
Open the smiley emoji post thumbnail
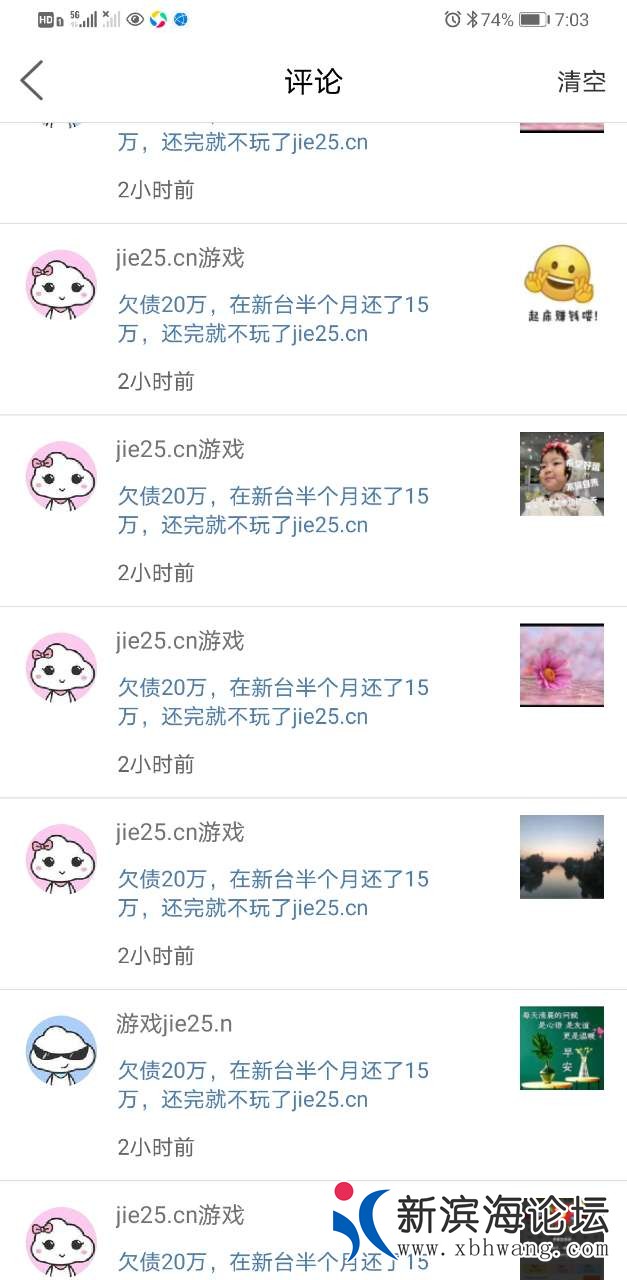tap(561, 283)
